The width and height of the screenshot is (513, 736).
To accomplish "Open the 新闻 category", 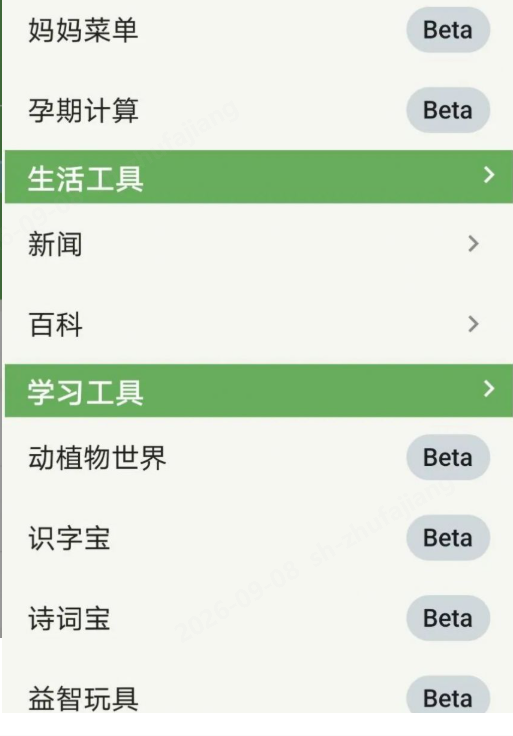I will tap(259, 244).
